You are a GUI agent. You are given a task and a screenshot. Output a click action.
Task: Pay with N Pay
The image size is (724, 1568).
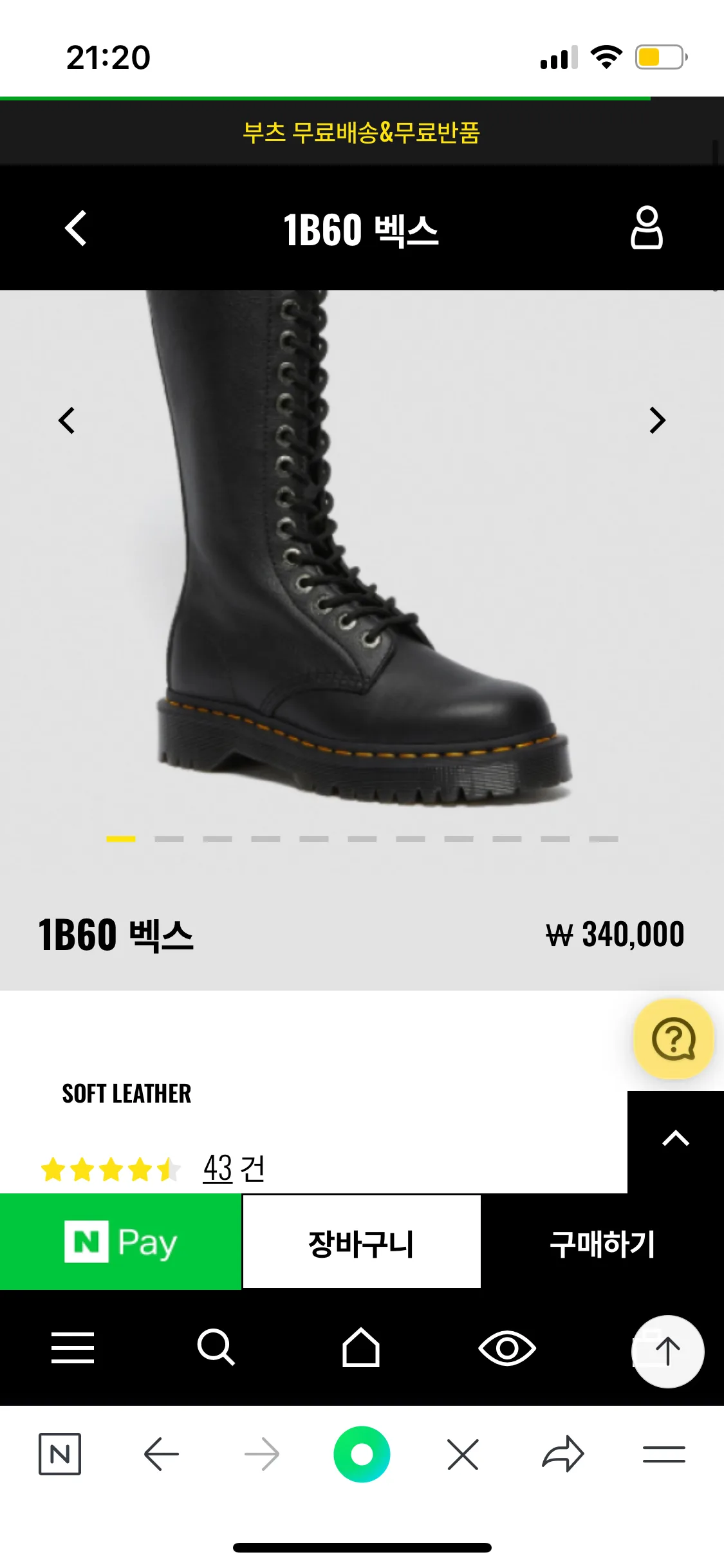pos(120,1242)
